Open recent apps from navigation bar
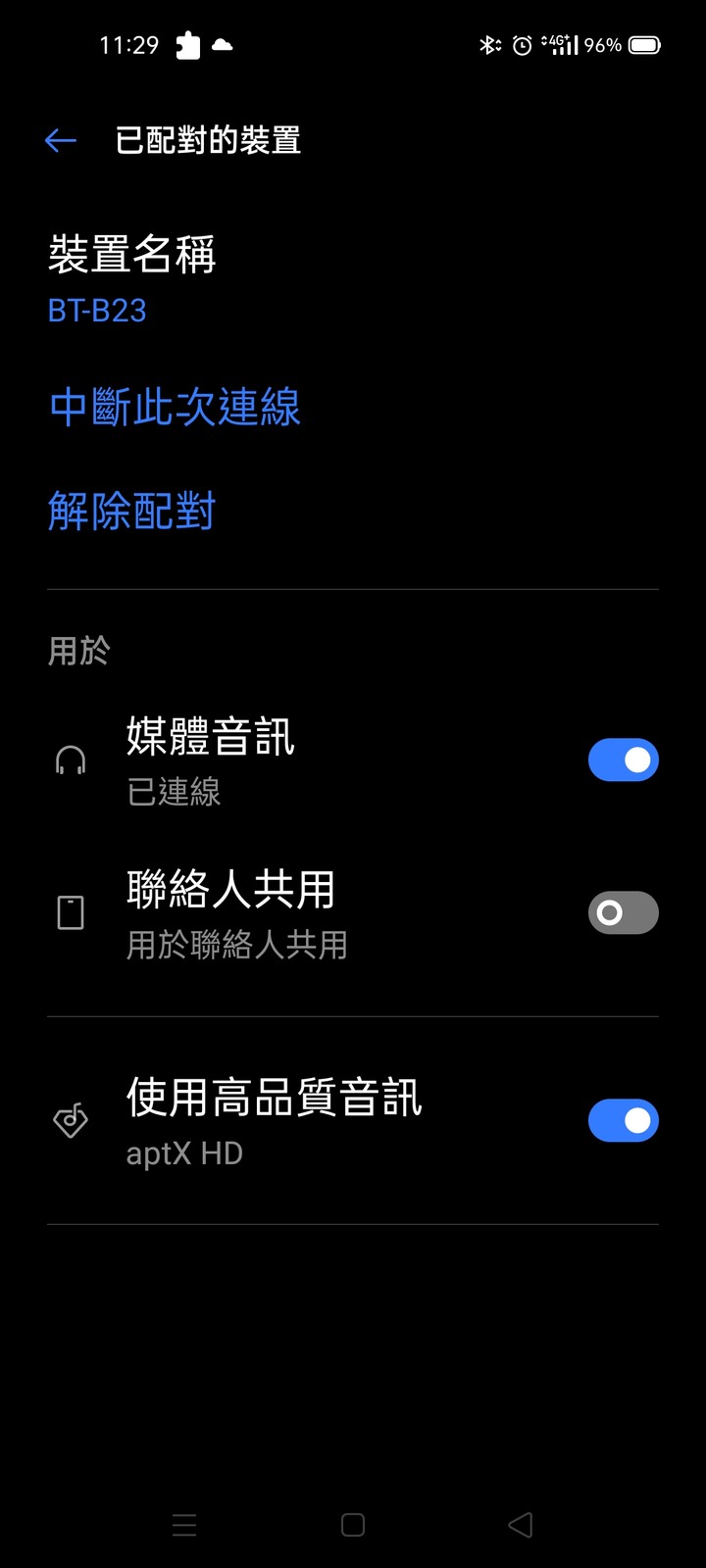 [184, 1525]
